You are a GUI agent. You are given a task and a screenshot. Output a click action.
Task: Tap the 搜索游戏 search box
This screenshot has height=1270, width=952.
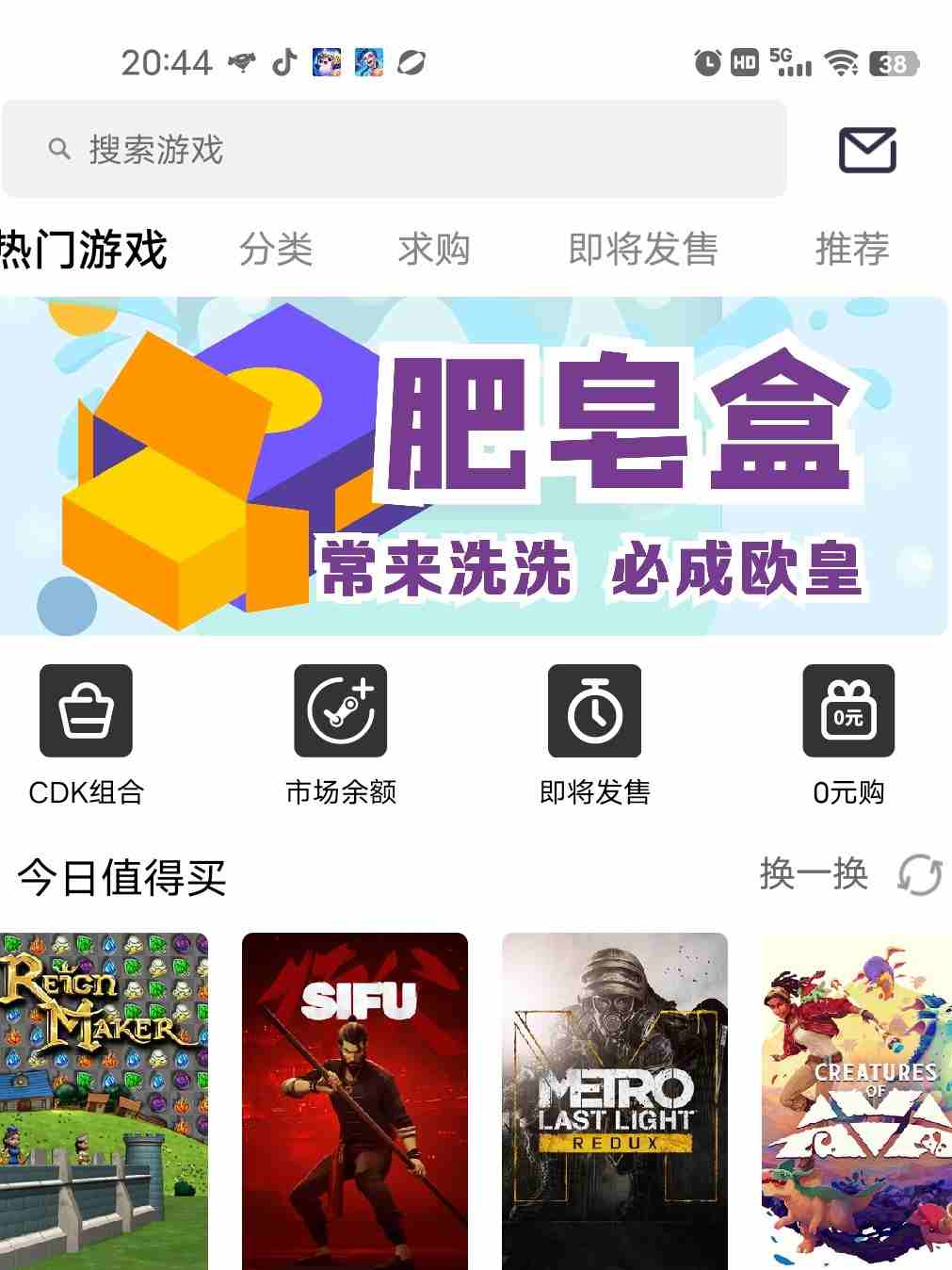[x=394, y=149]
